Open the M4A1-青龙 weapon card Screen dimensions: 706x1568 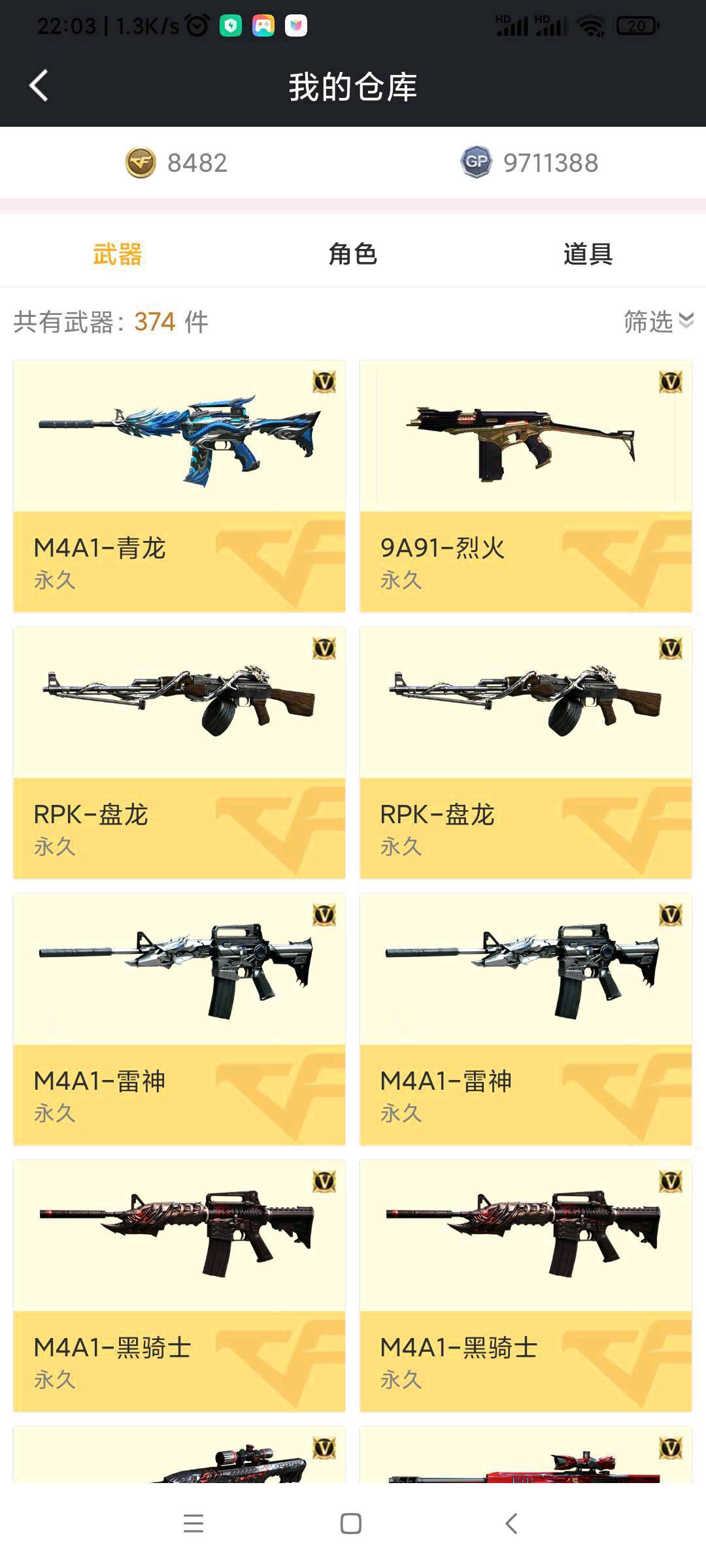179,486
